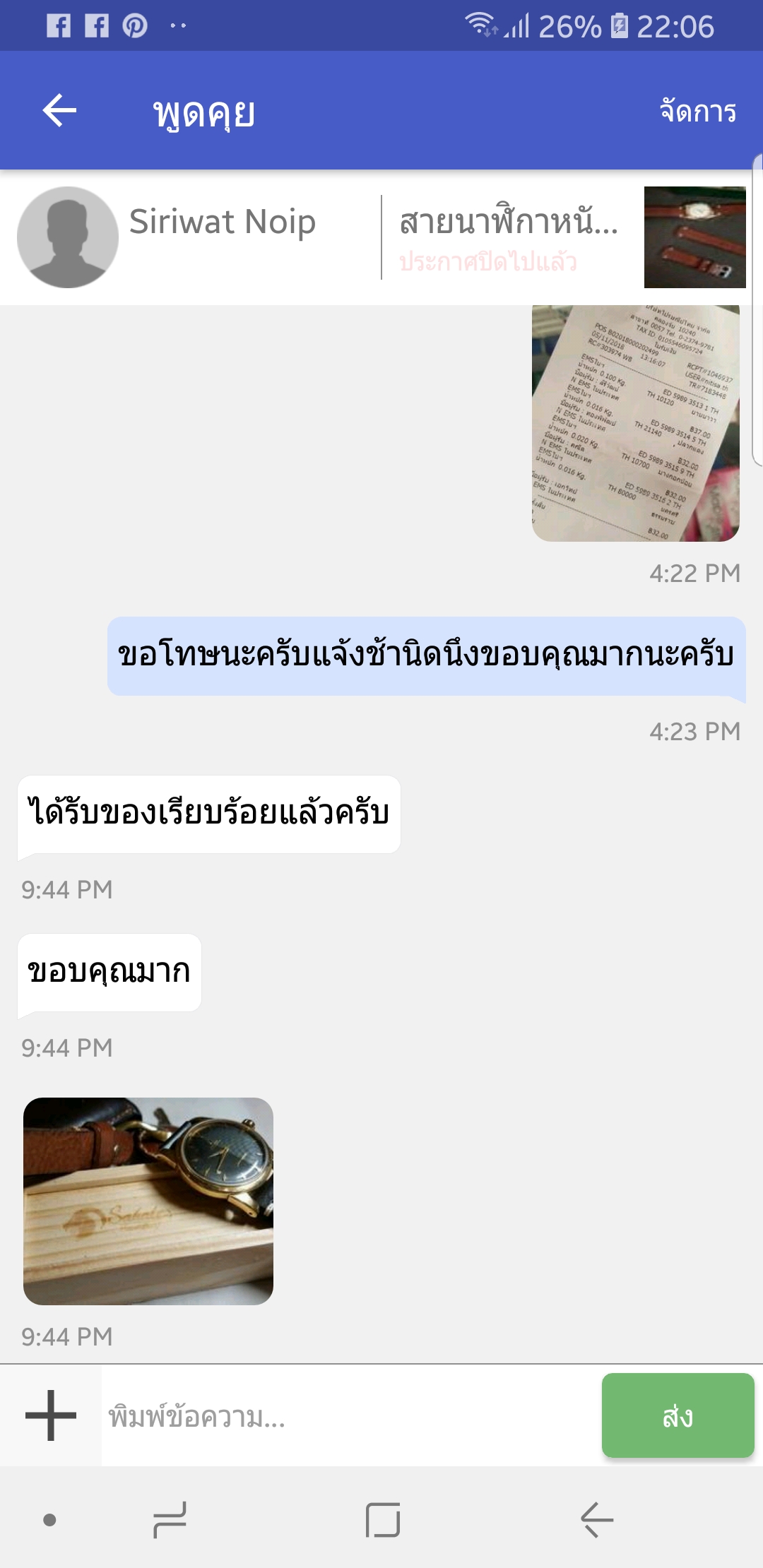Open system recent apps
Image resolution: width=763 pixels, height=1568 pixels.
point(170,1519)
